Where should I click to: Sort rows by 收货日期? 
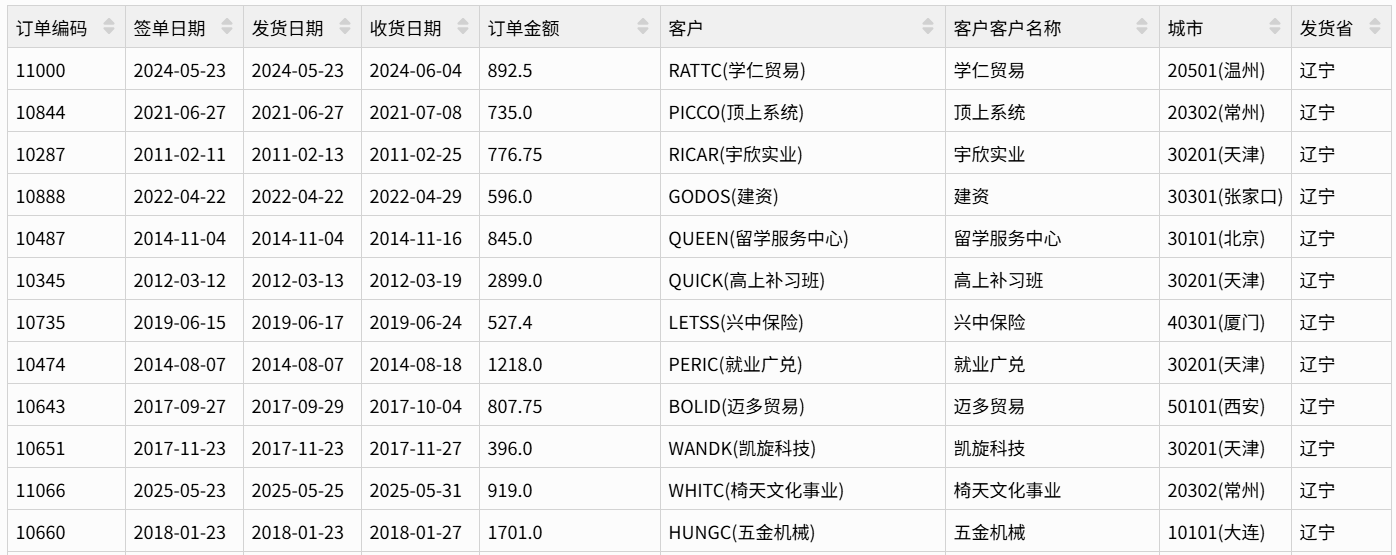click(x=462, y=28)
